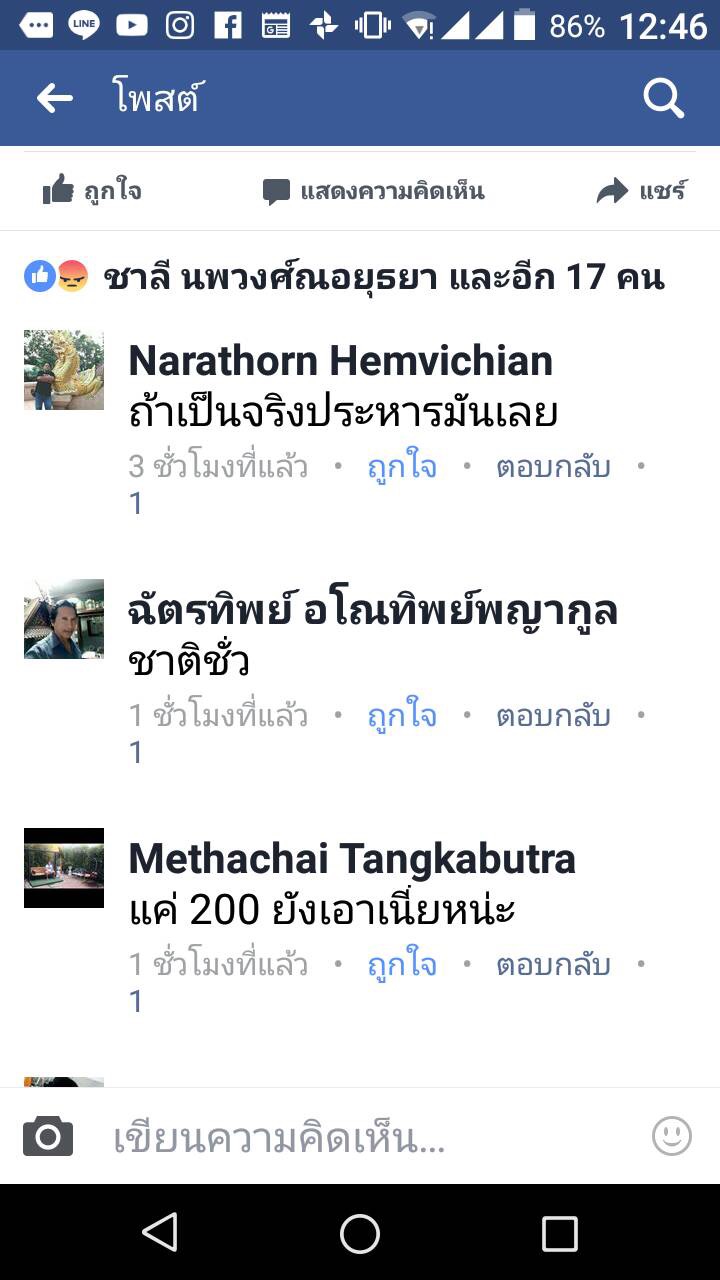Tap the system home button
The height and width of the screenshot is (1280, 720).
tap(360, 1233)
